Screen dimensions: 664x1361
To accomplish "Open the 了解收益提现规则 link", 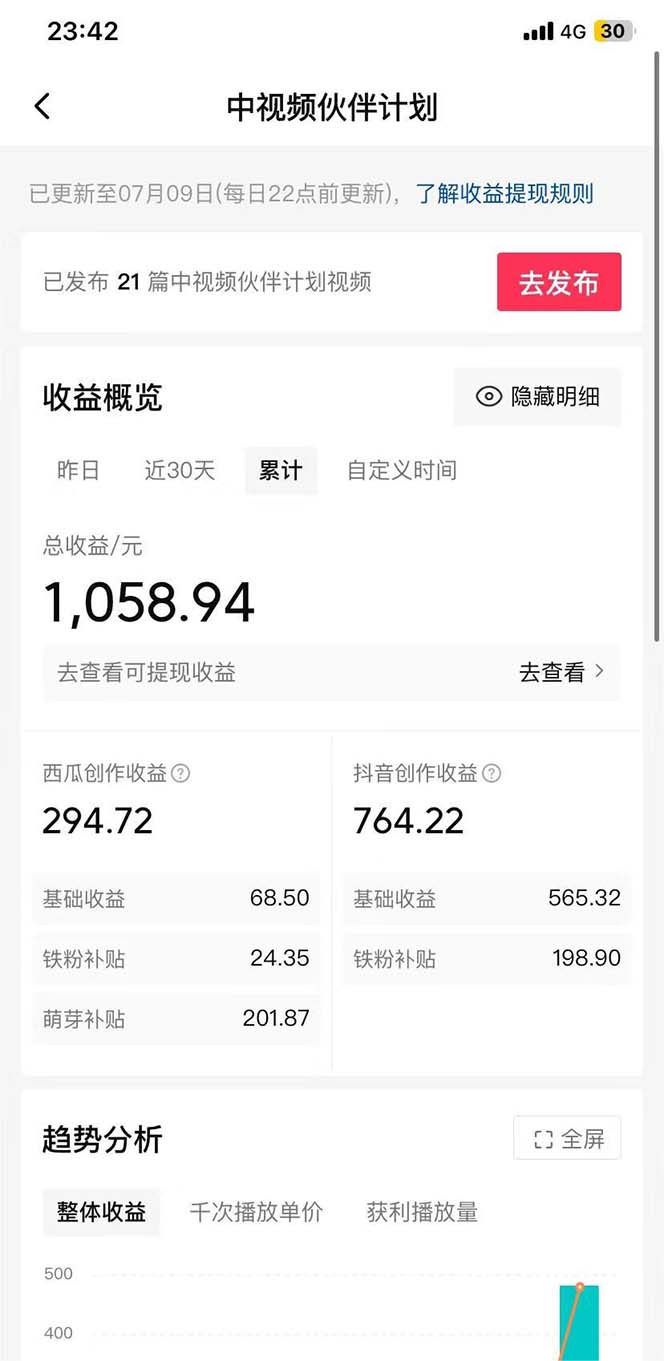I will [504, 193].
